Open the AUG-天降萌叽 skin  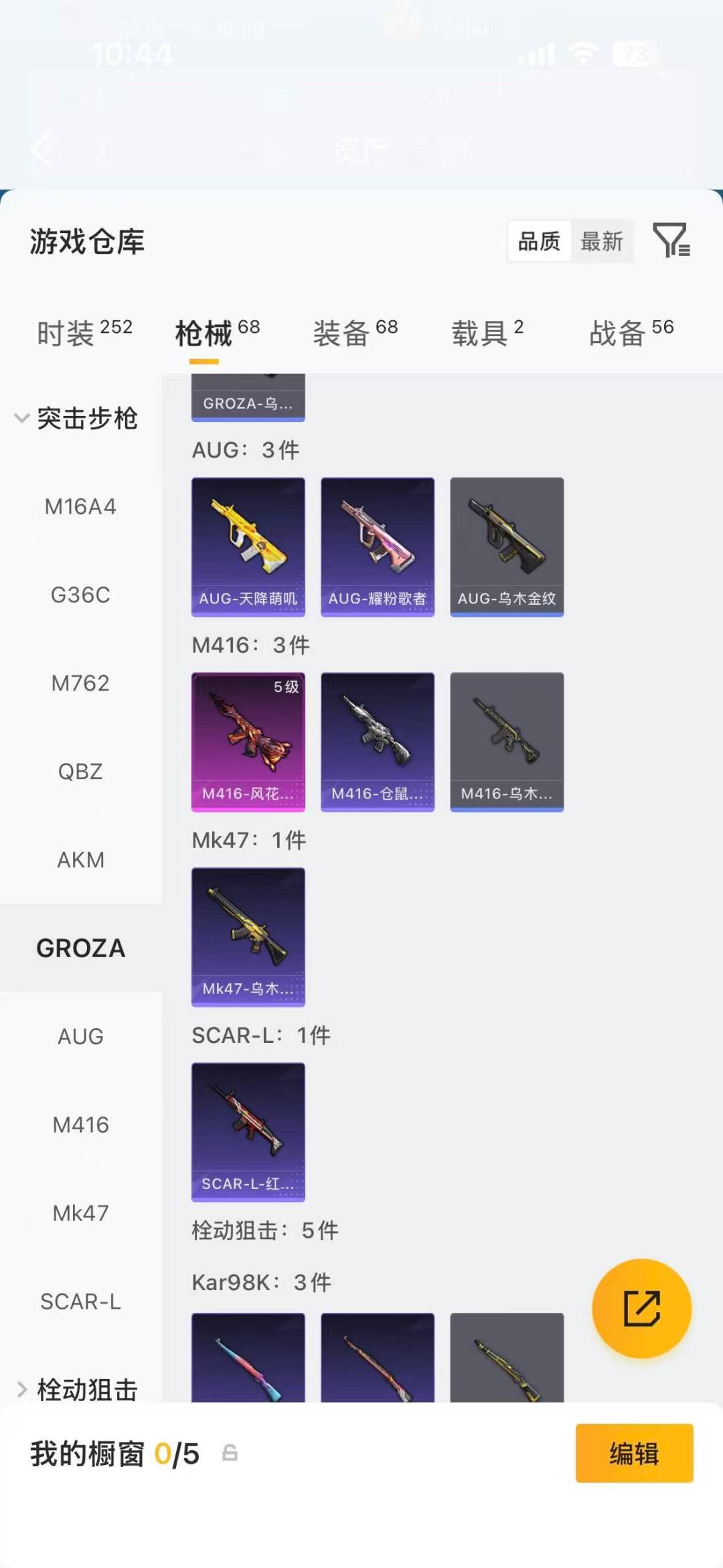pyautogui.click(x=248, y=547)
